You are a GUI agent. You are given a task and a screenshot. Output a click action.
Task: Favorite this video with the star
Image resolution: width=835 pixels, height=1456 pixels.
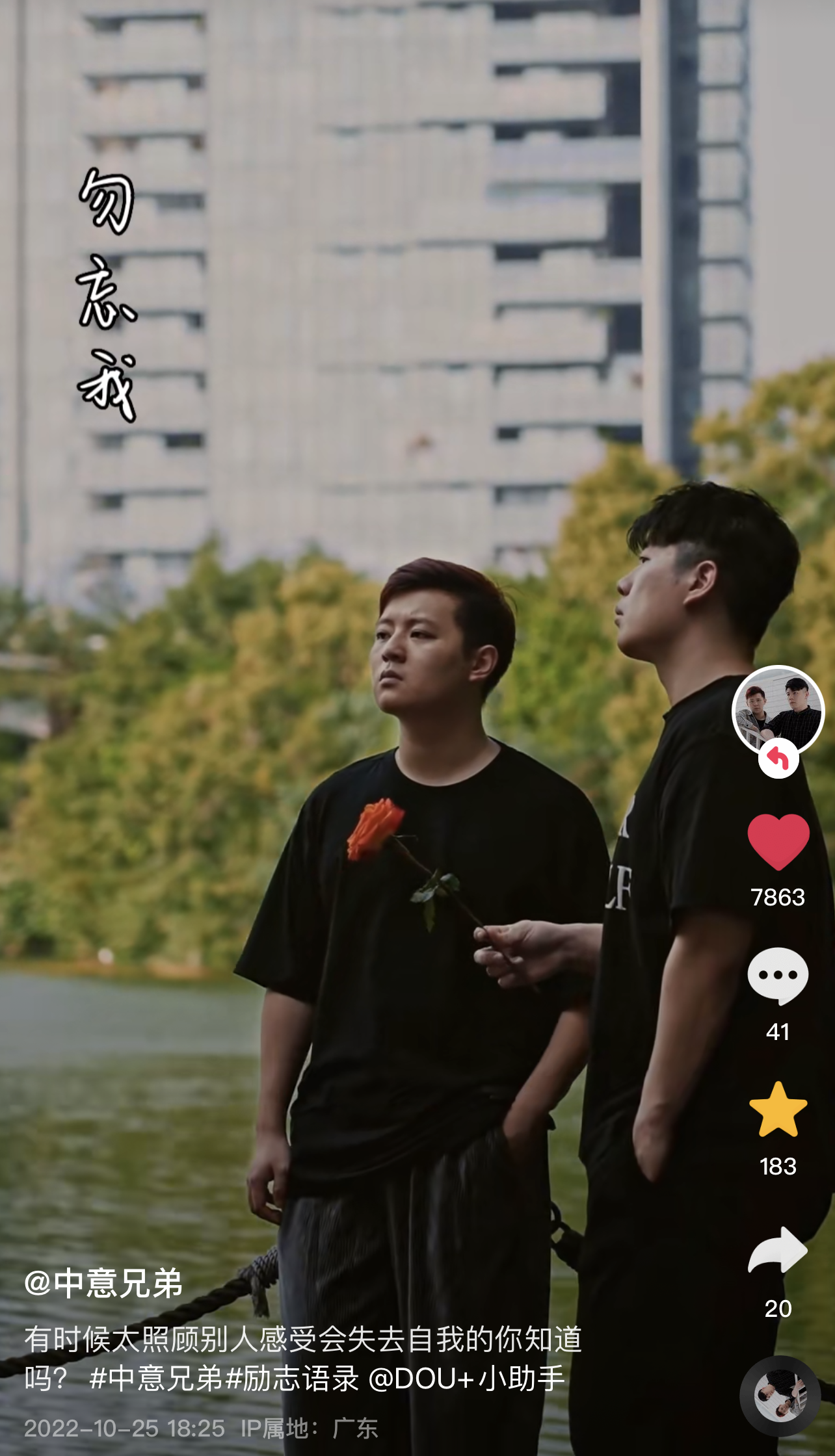pyautogui.click(x=778, y=1111)
